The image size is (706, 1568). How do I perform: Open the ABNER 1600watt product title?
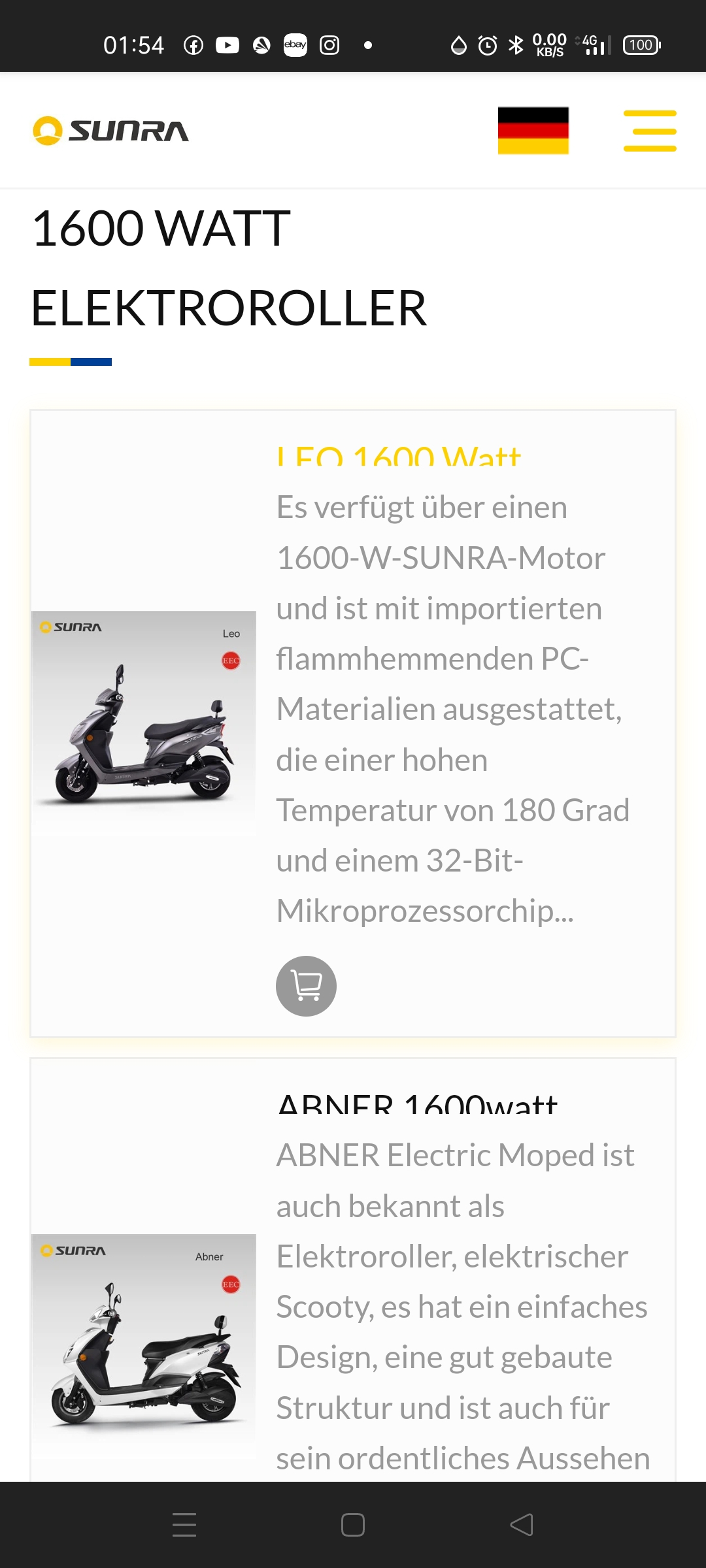coord(417,1104)
